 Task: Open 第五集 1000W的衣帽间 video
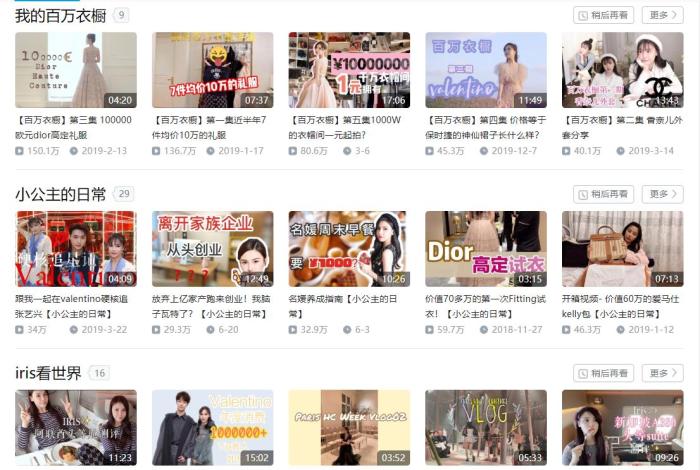(349, 70)
